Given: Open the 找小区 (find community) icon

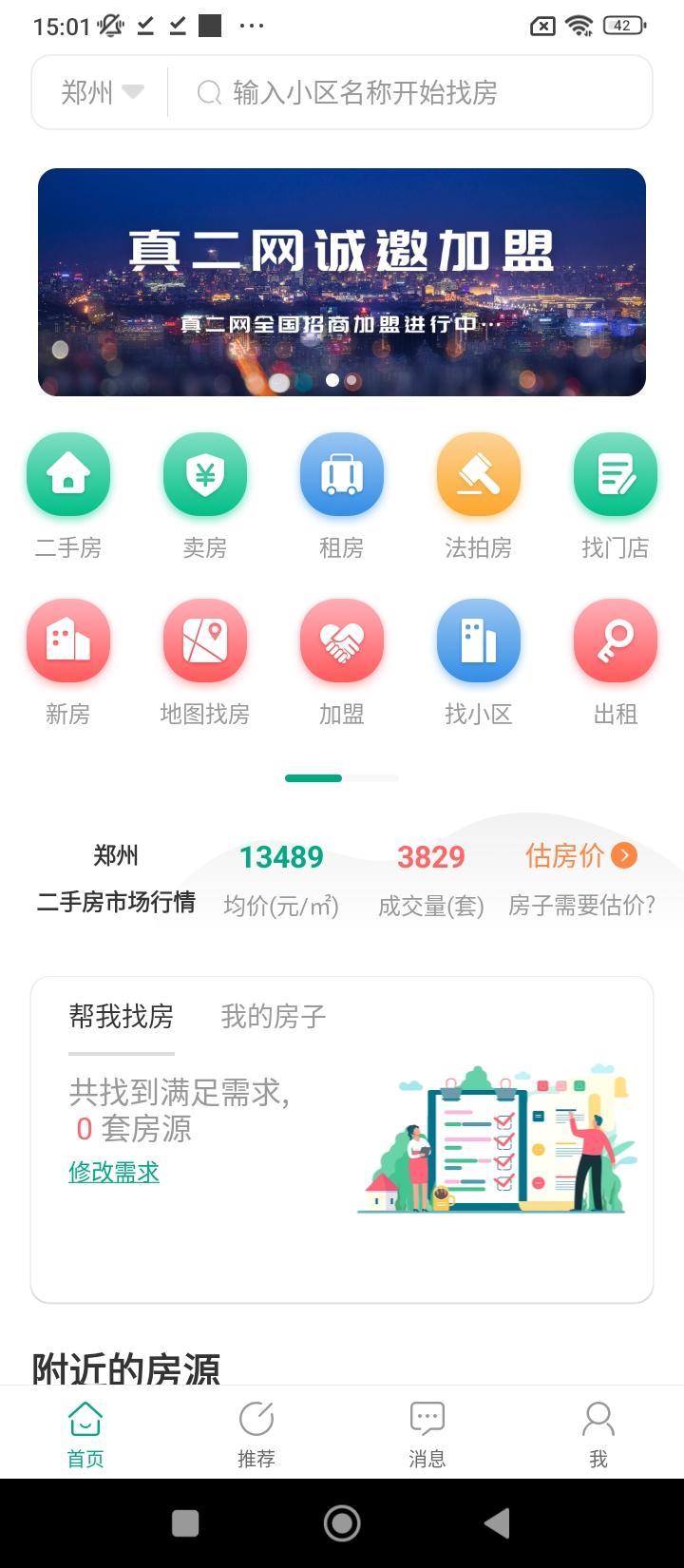Looking at the screenshot, I should [478, 641].
